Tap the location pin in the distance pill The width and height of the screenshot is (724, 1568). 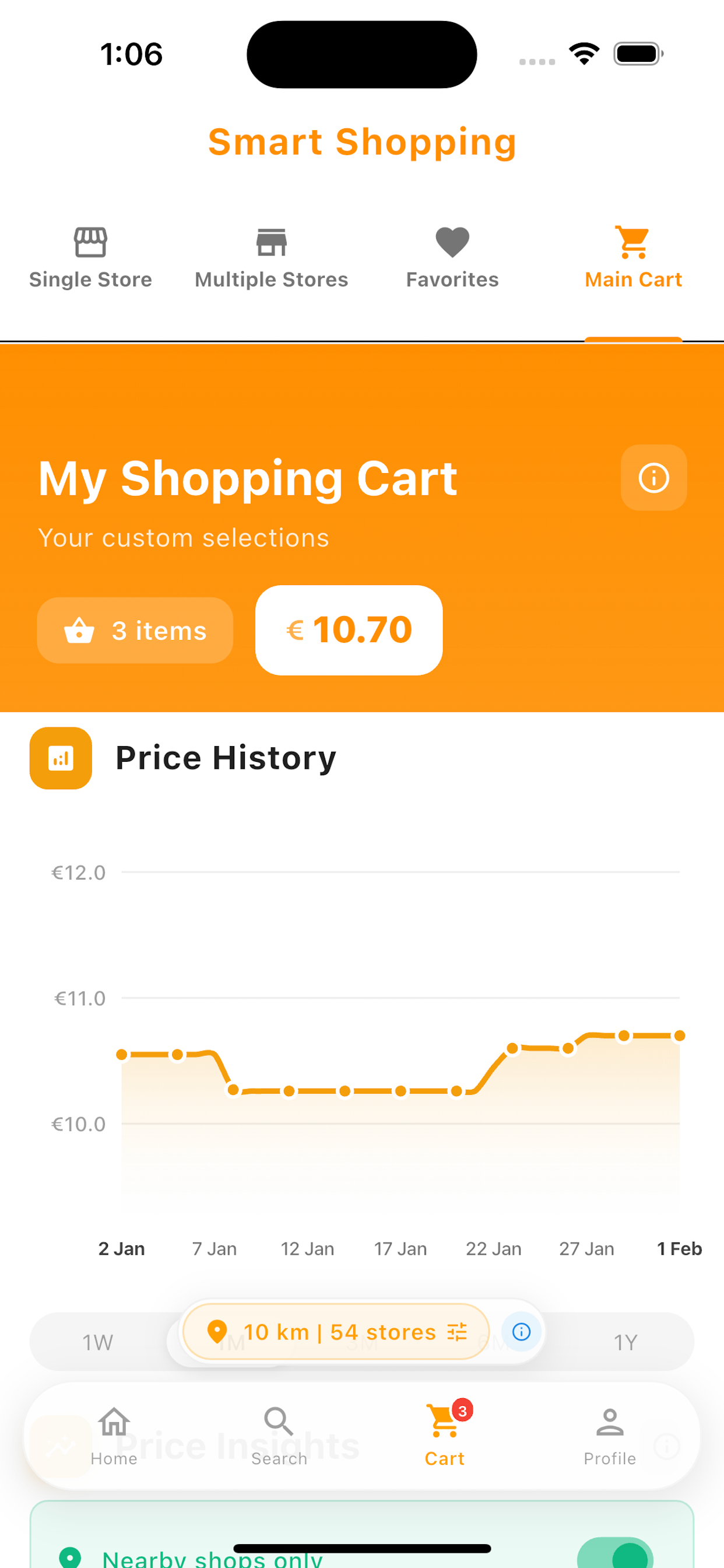[x=219, y=1331]
